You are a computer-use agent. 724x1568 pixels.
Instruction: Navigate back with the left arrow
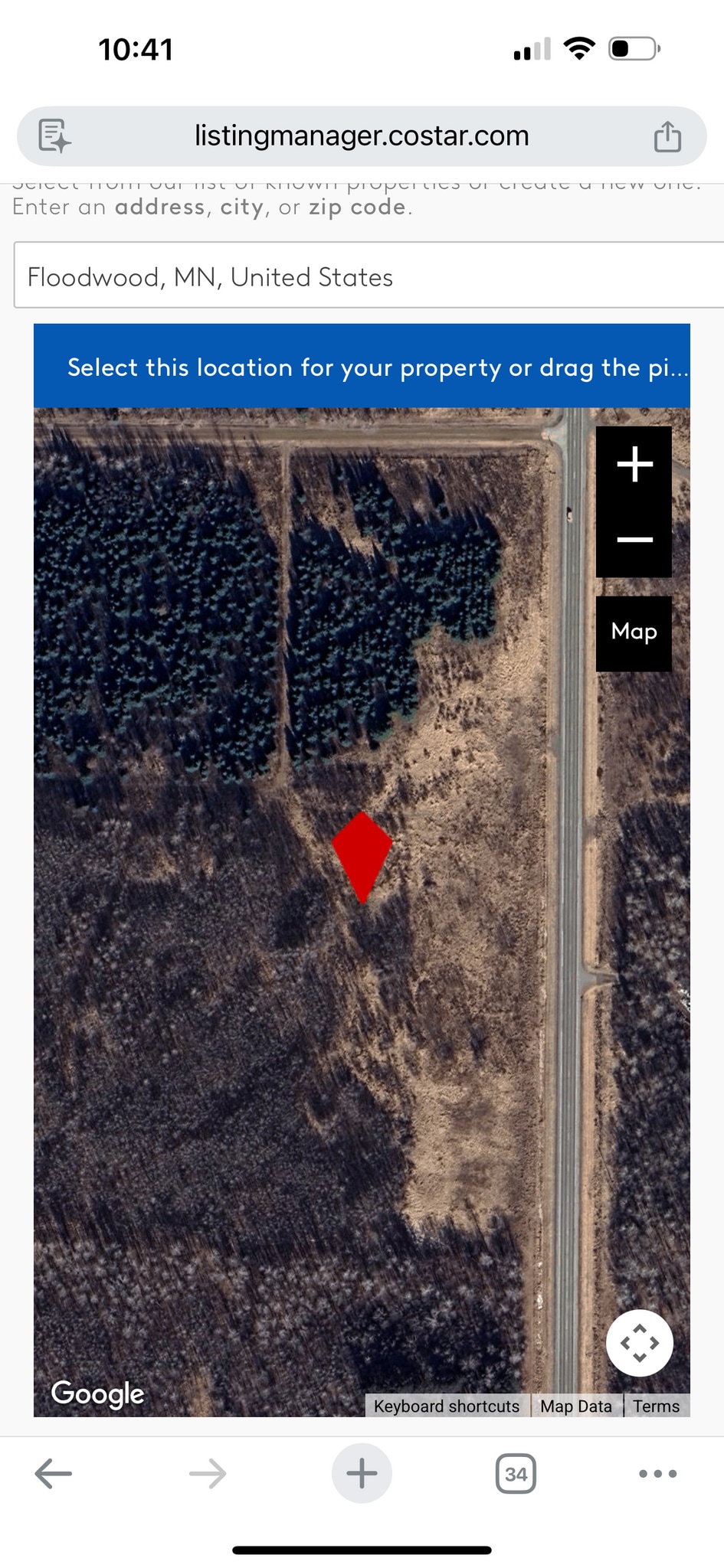coord(52,1472)
